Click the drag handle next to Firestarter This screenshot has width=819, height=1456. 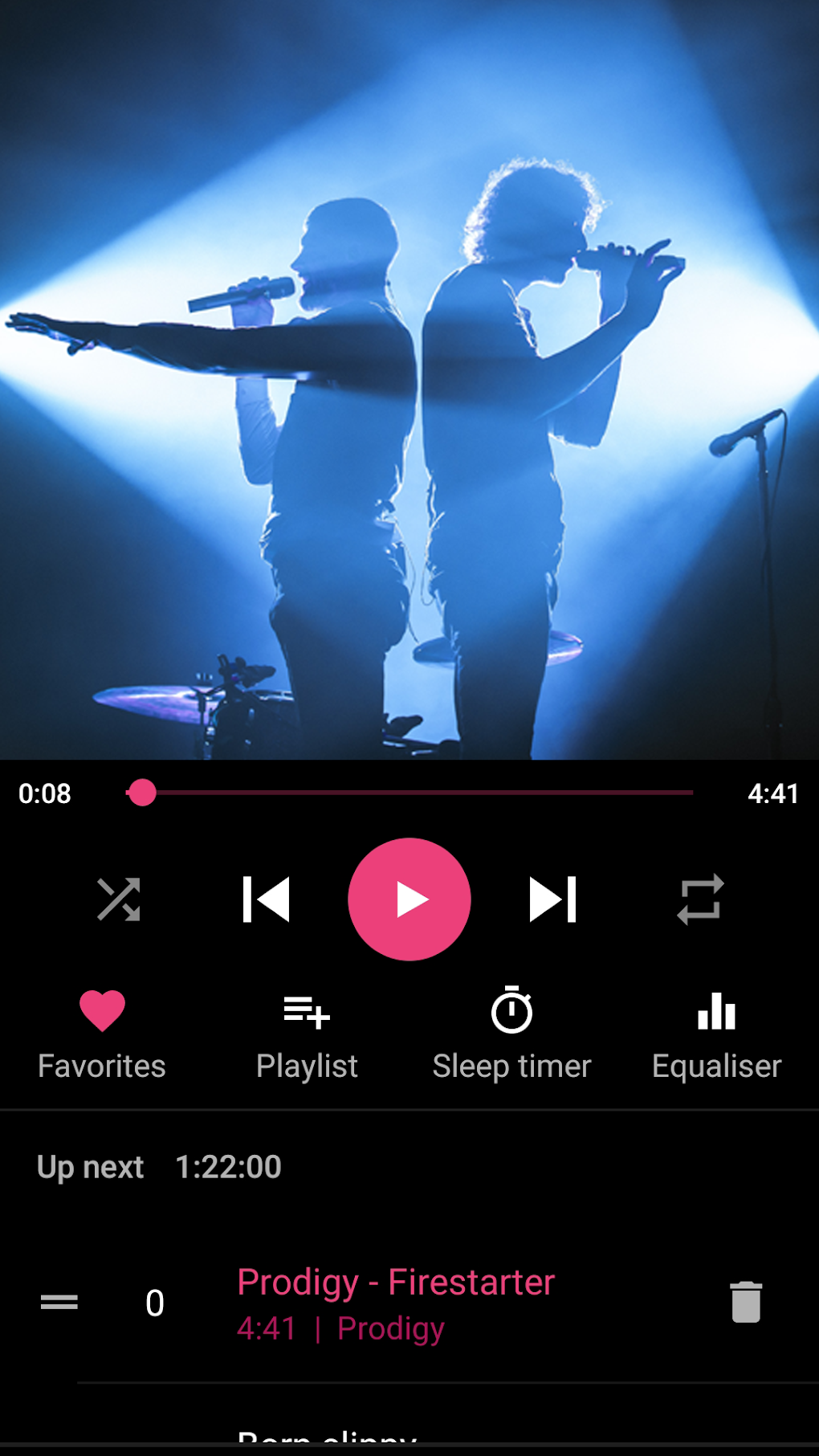point(59,1301)
